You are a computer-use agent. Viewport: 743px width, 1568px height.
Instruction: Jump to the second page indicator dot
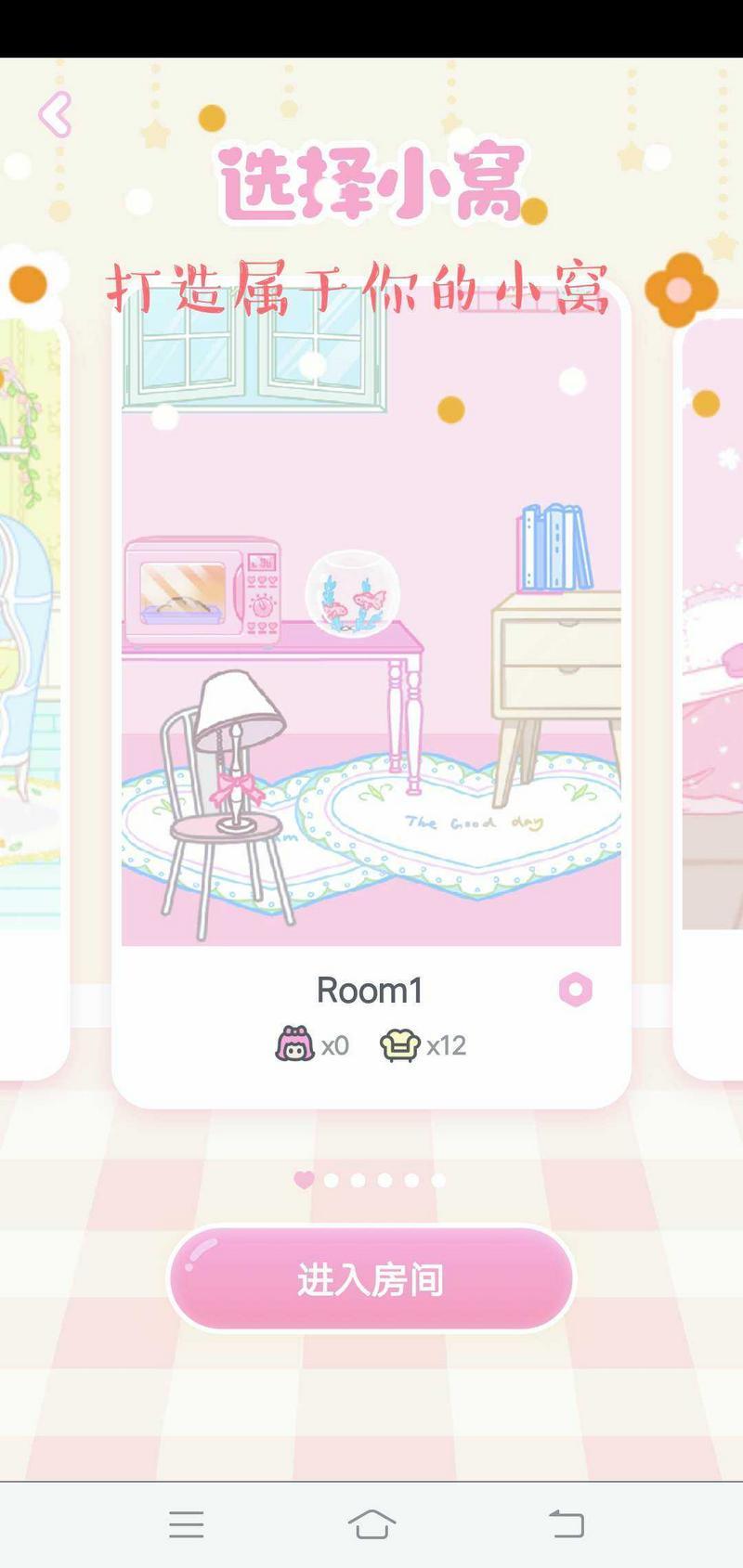tap(332, 1180)
